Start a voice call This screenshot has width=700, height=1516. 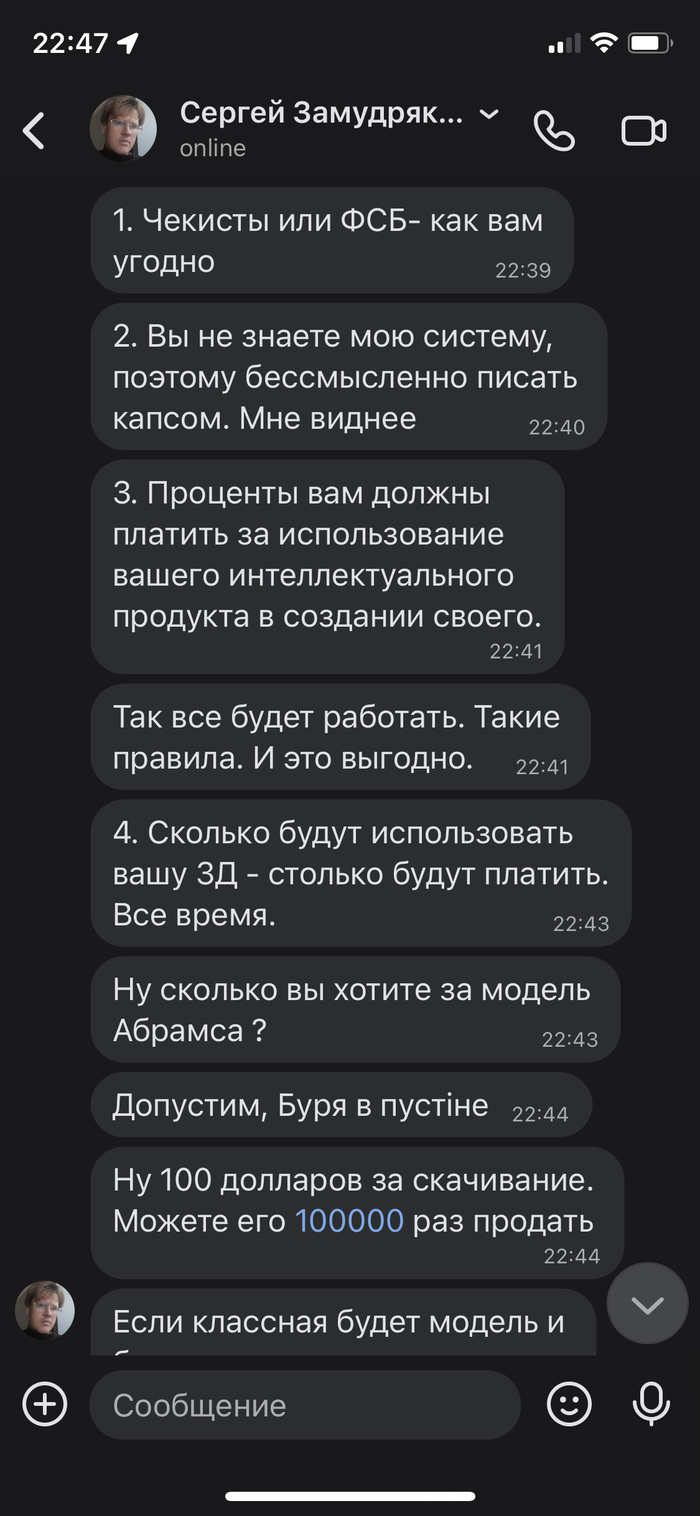pyautogui.click(x=554, y=131)
